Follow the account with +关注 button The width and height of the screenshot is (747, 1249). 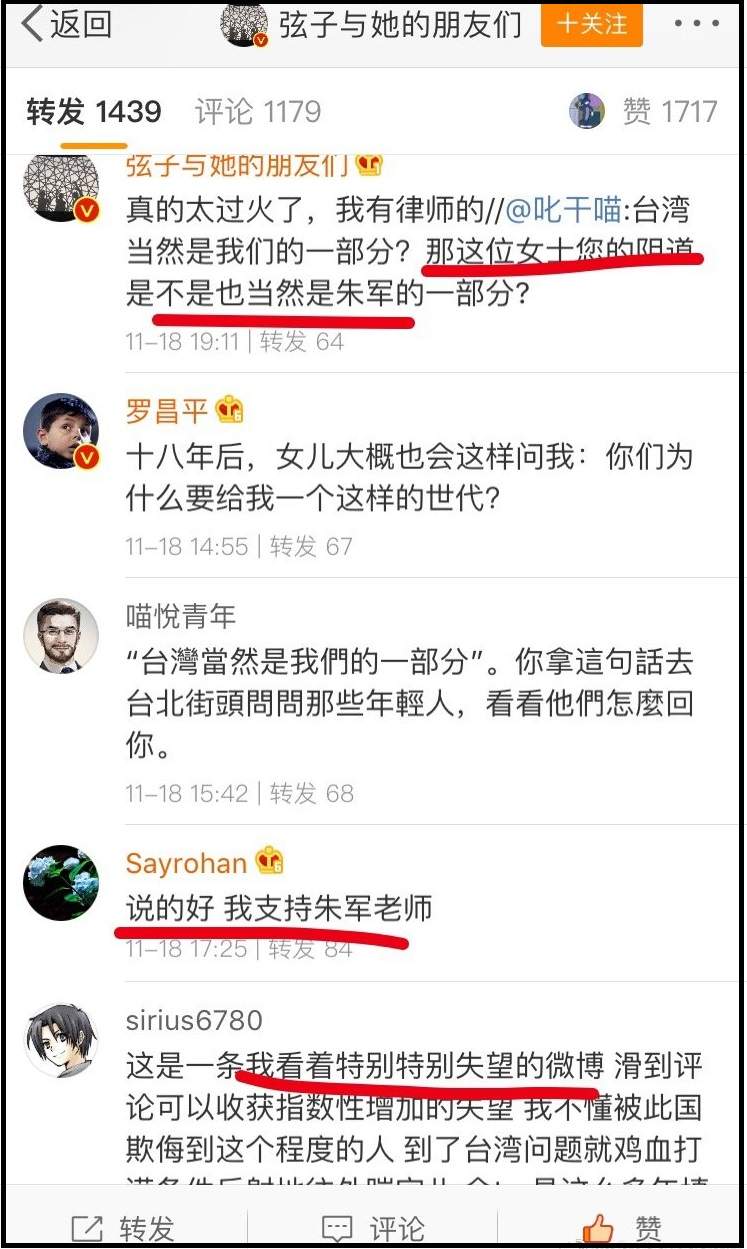[x=590, y=24]
